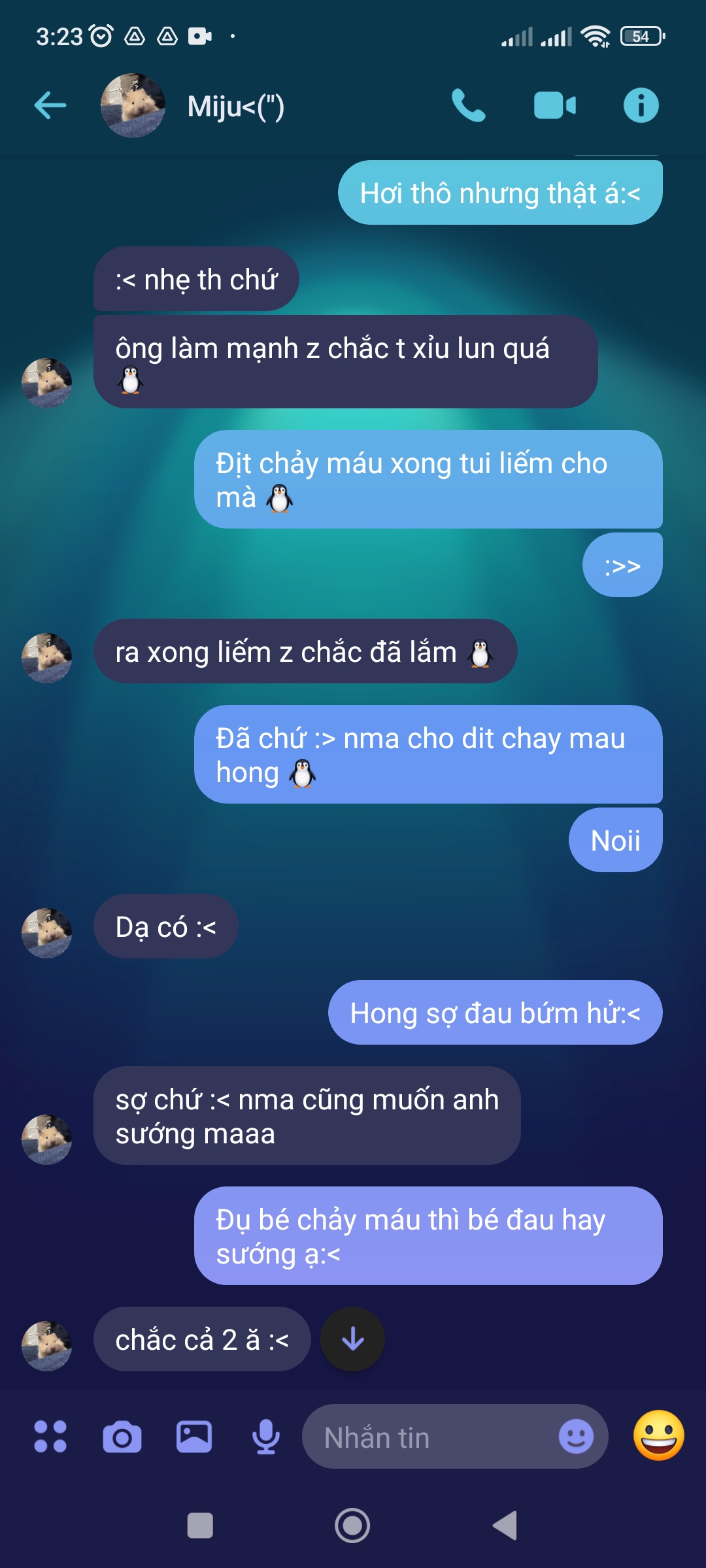Send the grinning emoji reaction

[x=658, y=1435]
